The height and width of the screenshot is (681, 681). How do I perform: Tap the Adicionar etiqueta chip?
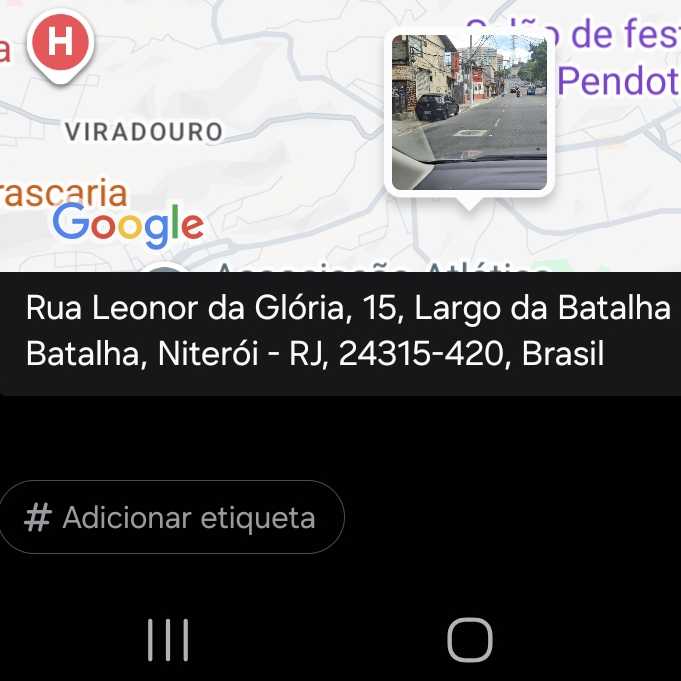coord(172,518)
